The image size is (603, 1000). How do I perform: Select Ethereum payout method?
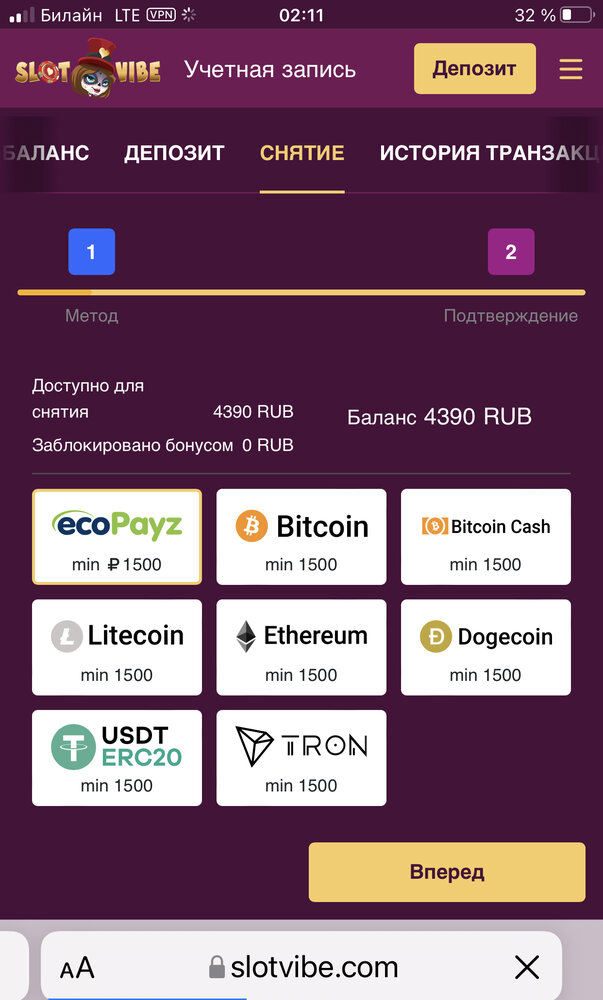(301, 647)
